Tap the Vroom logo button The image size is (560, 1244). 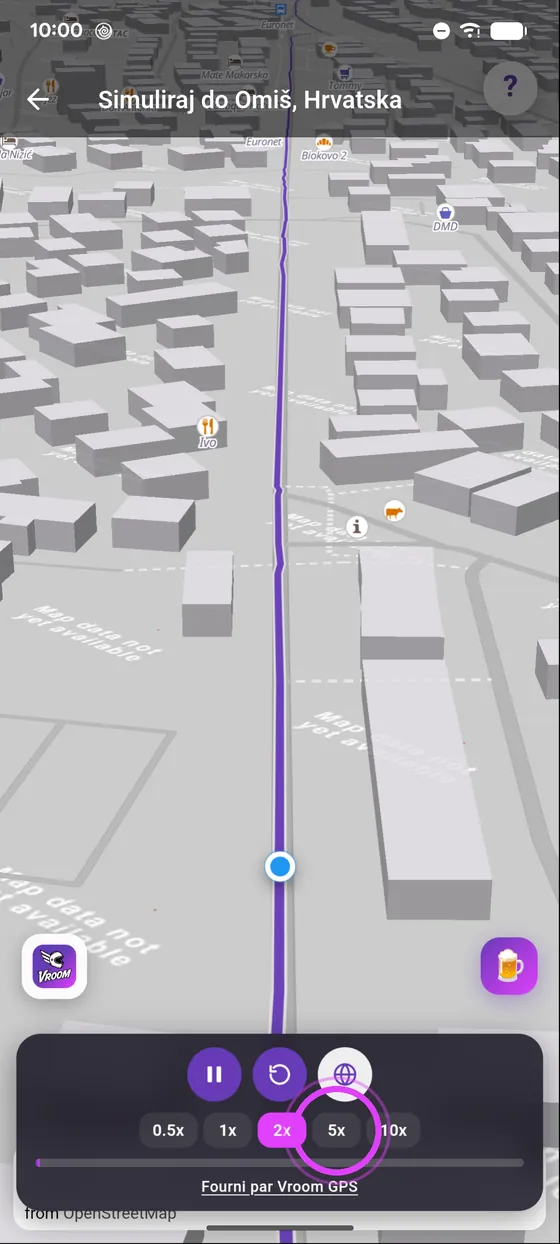(x=54, y=966)
